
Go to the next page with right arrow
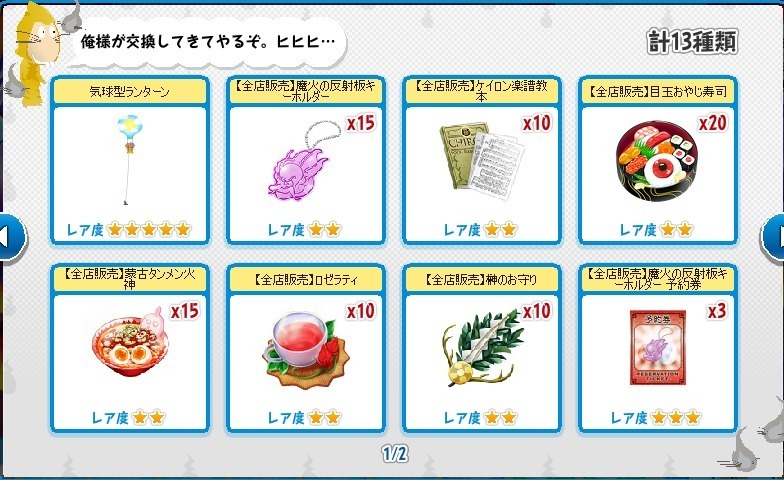coord(773,237)
